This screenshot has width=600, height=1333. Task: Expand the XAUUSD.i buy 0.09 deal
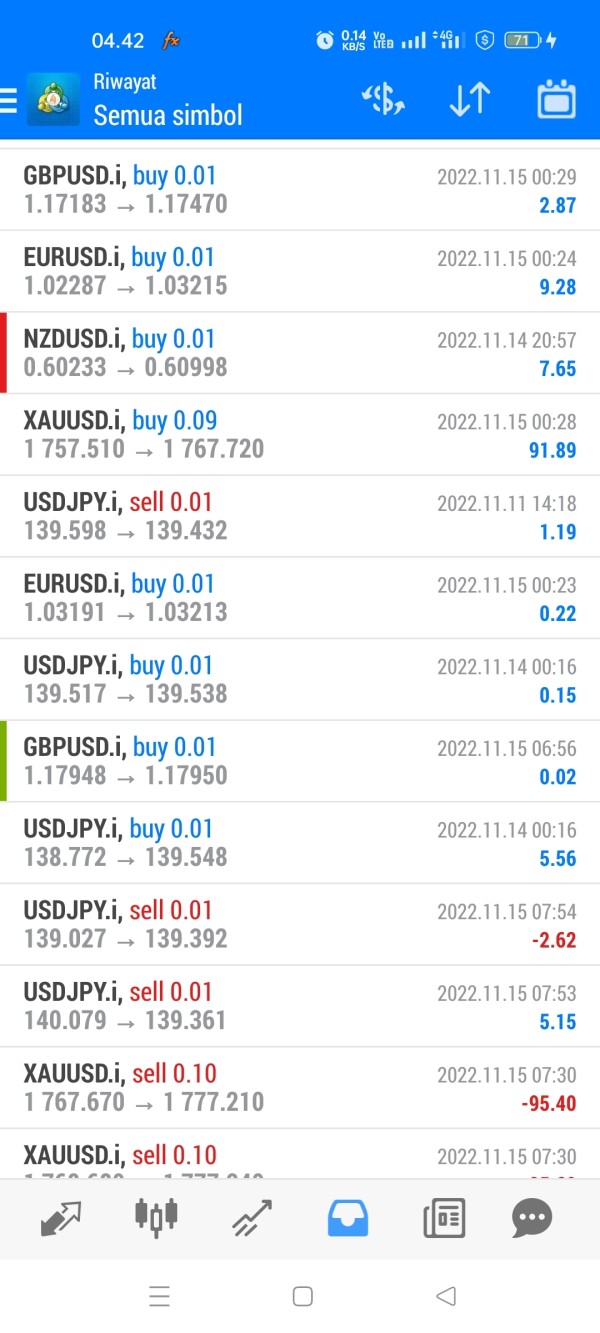pos(300,435)
